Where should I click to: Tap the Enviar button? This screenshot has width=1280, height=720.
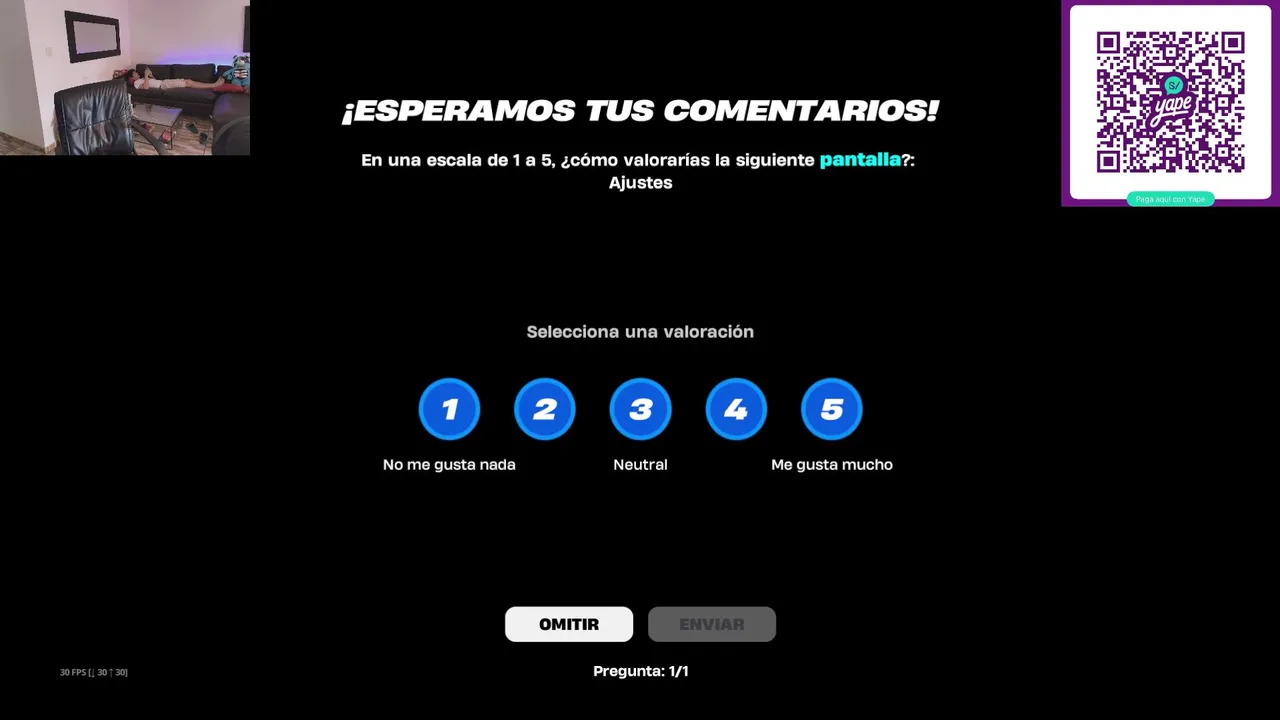pyautogui.click(x=711, y=624)
